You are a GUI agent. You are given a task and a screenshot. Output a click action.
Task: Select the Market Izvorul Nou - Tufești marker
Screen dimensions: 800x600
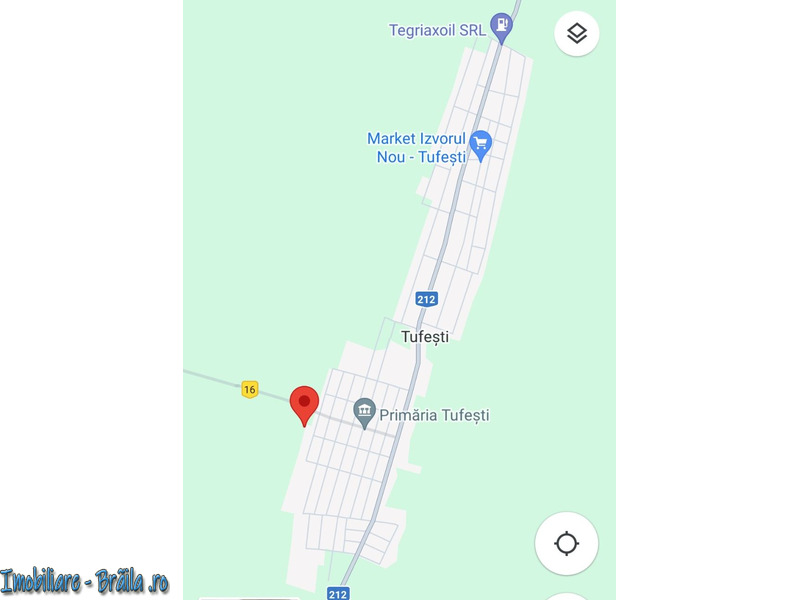[x=480, y=145]
